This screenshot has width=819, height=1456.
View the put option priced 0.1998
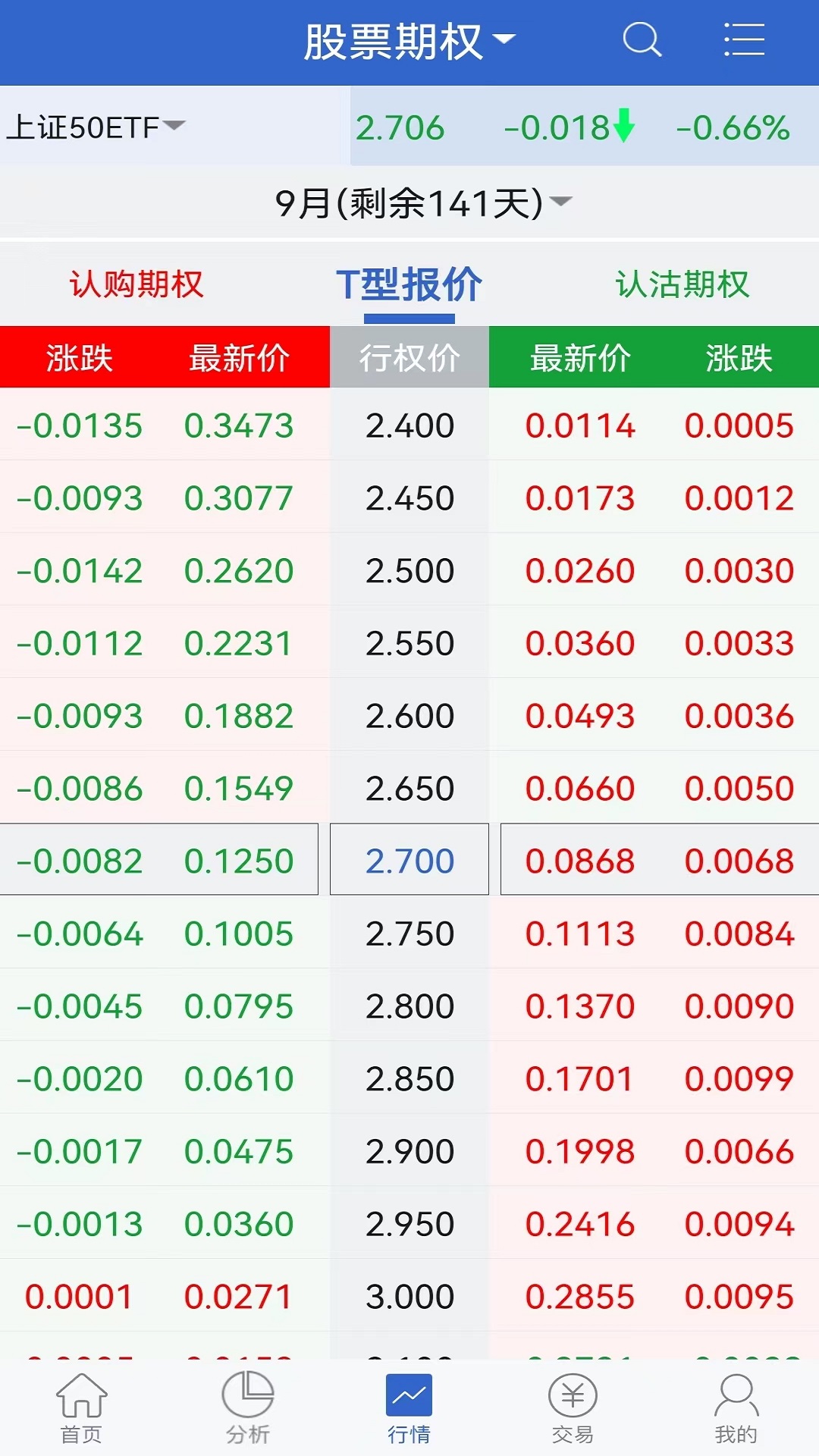click(x=580, y=1151)
